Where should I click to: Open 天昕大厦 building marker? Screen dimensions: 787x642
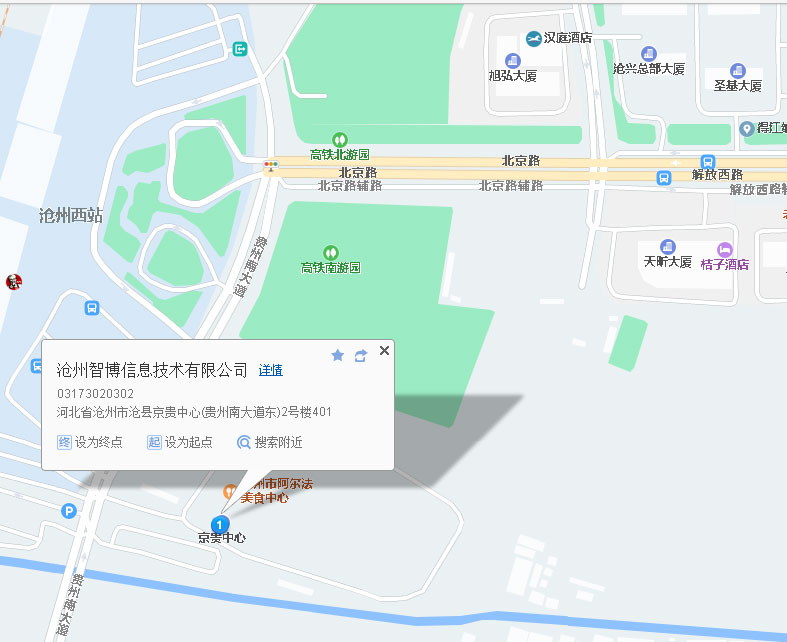click(667, 247)
